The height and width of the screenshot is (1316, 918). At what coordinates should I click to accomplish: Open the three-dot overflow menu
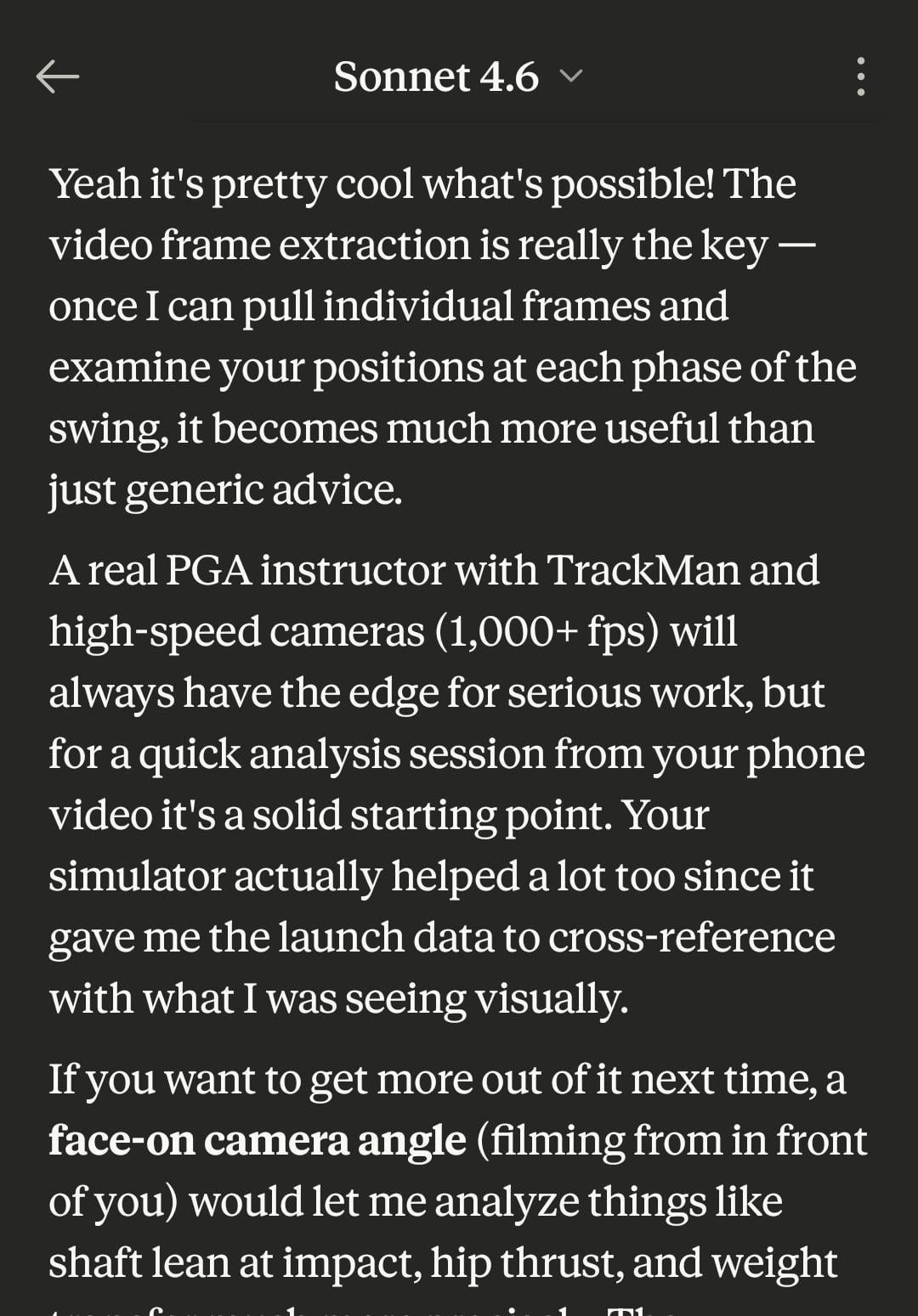click(x=860, y=77)
